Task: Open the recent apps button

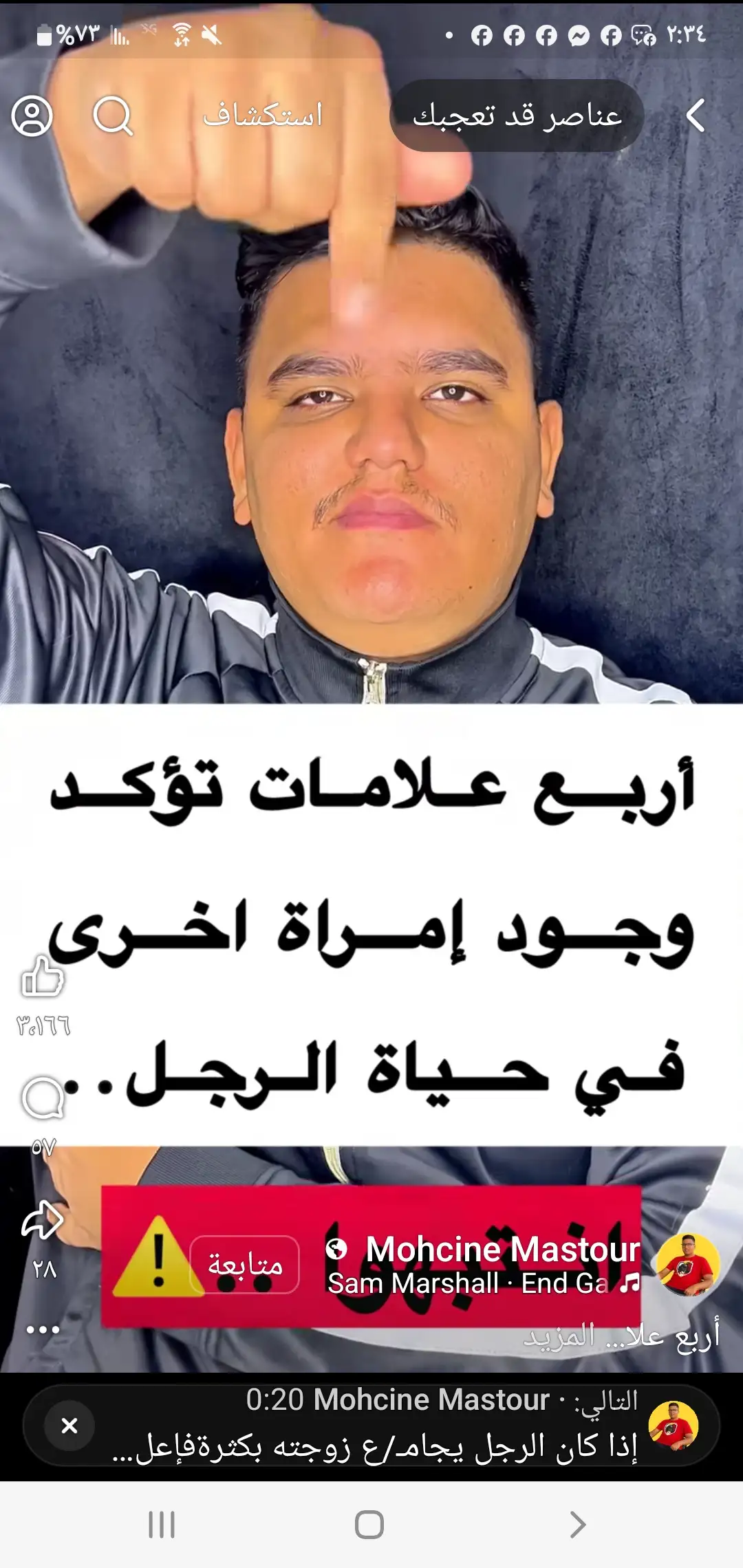Action: pyautogui.click(x=162, y=1525)
